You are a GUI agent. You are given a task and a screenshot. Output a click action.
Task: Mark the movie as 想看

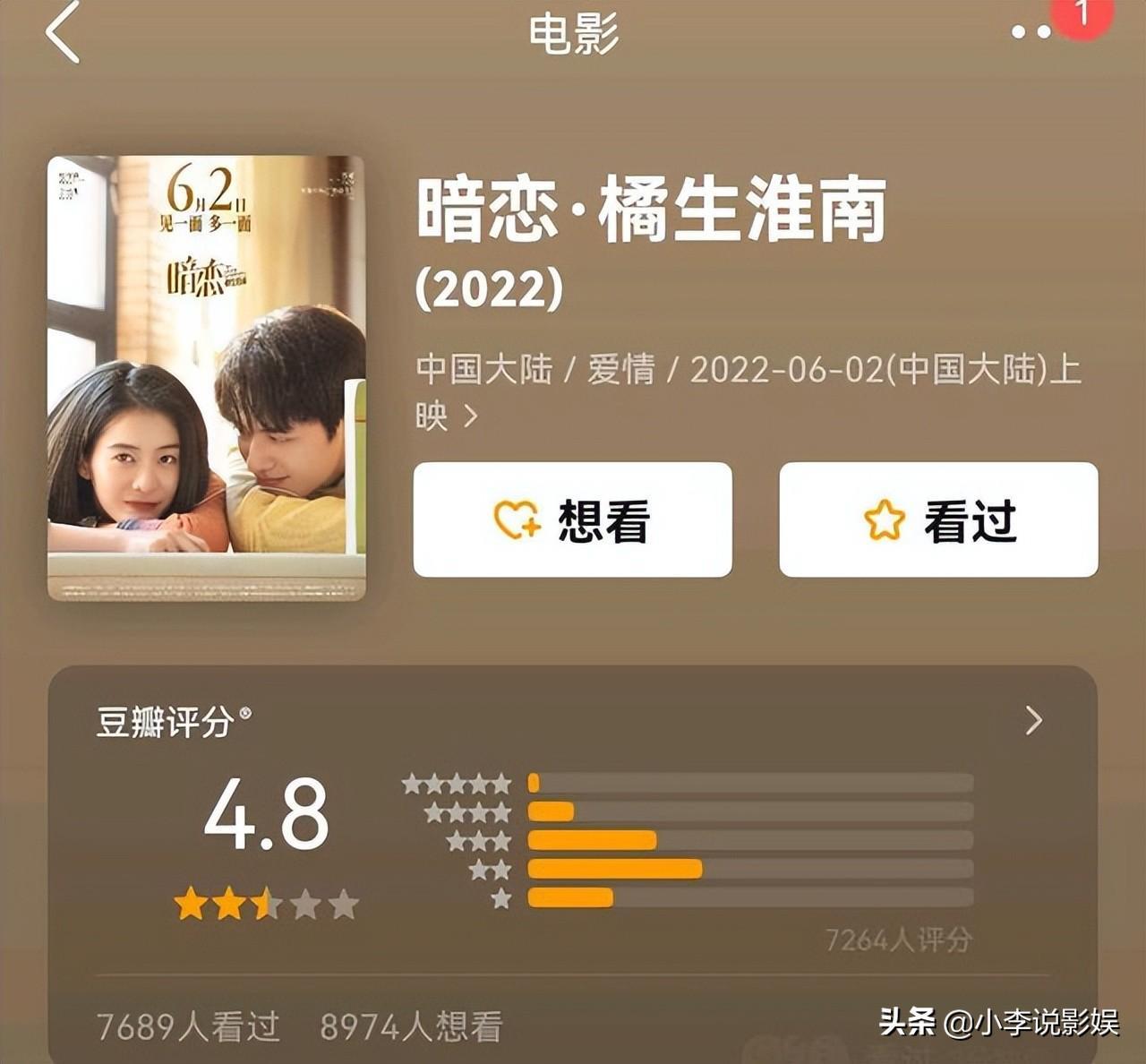click(x=572, y=519)
